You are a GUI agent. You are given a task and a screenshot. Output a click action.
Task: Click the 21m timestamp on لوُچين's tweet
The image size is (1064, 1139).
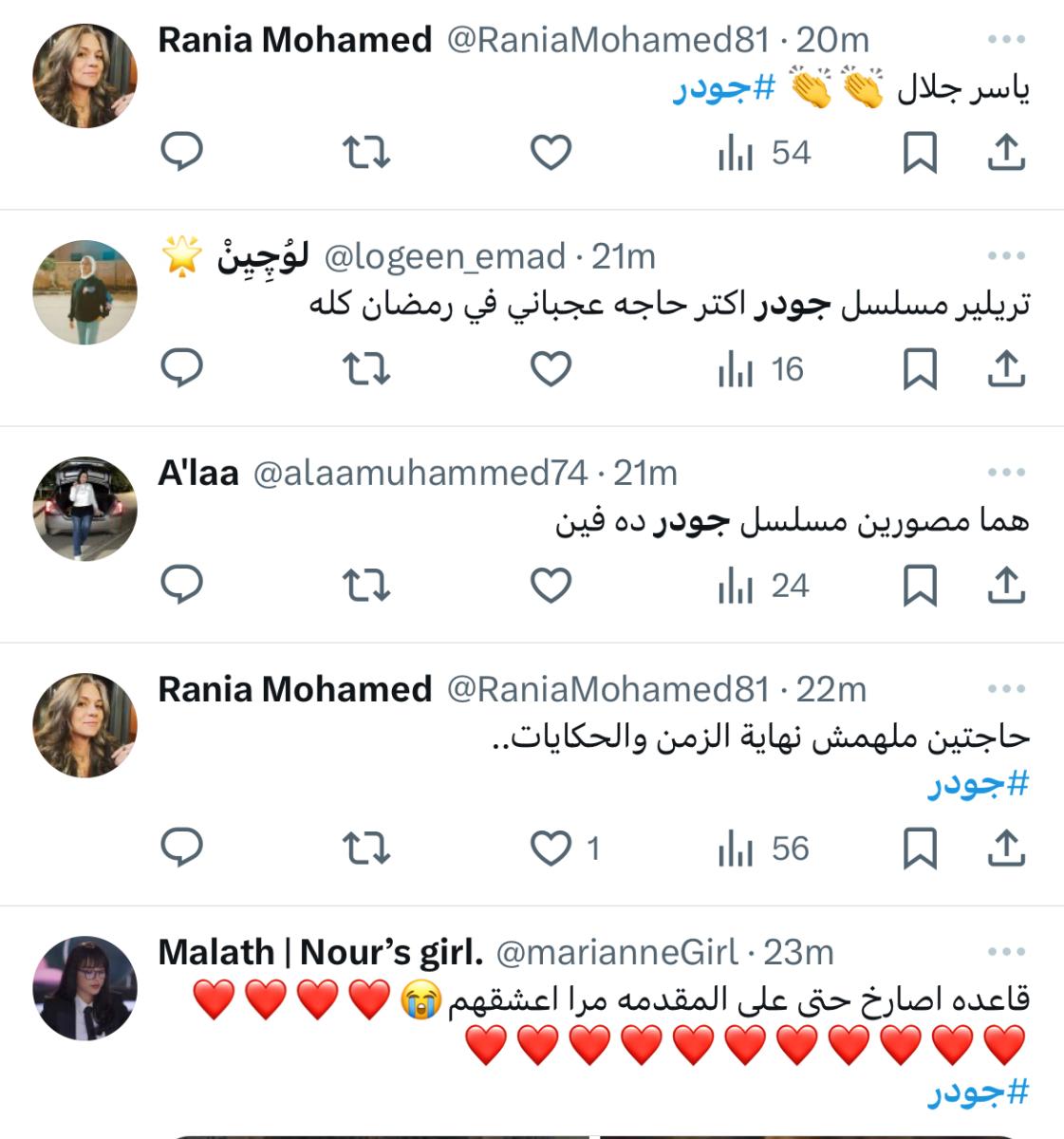[x=624, y=254]
